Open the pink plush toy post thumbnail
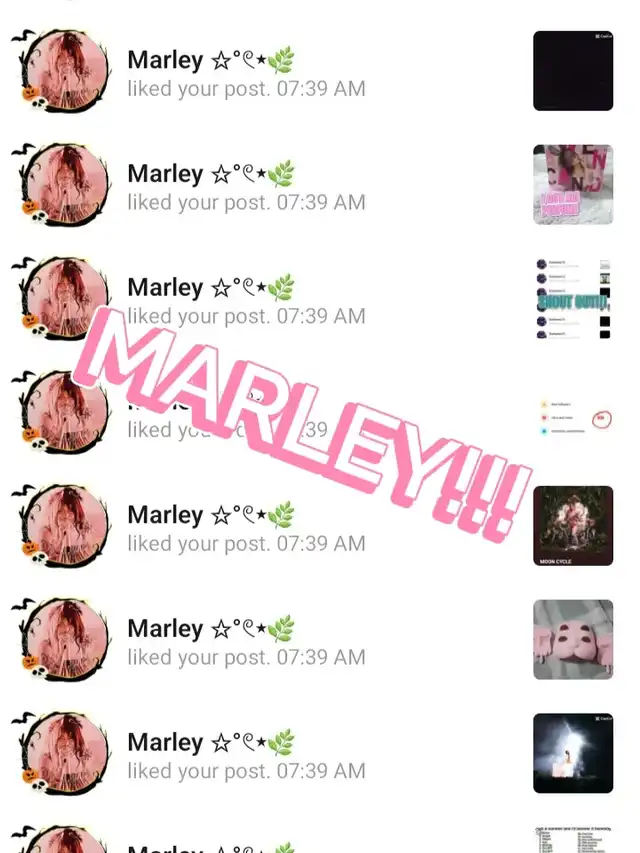Image resolution: width=640 pixels, height=853 pixels. pyautogui.click(x=573, y=639)
